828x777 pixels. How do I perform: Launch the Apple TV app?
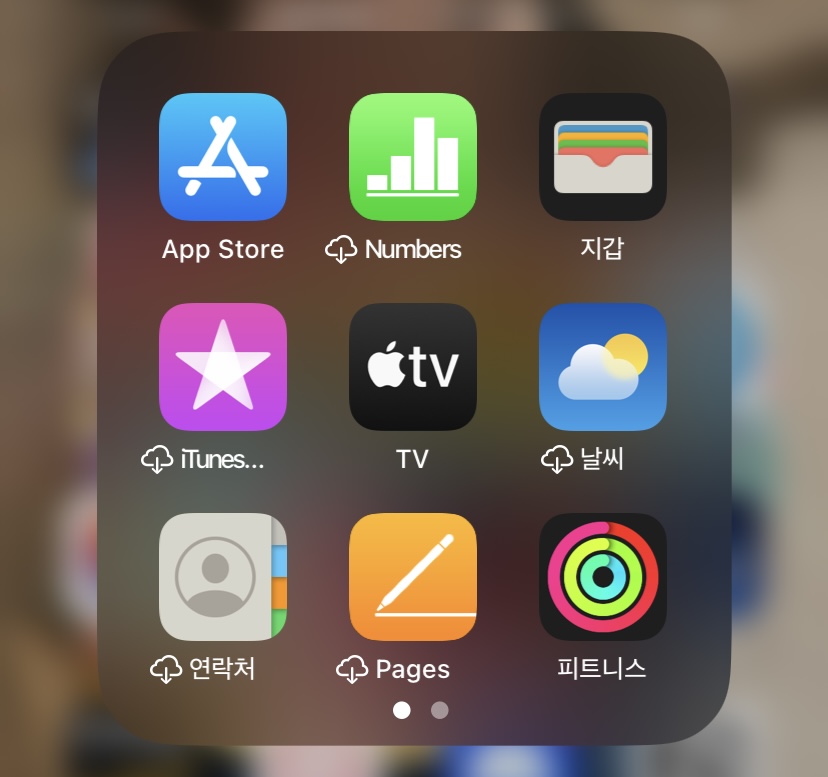pyautogui.click(x=412, y=367)
